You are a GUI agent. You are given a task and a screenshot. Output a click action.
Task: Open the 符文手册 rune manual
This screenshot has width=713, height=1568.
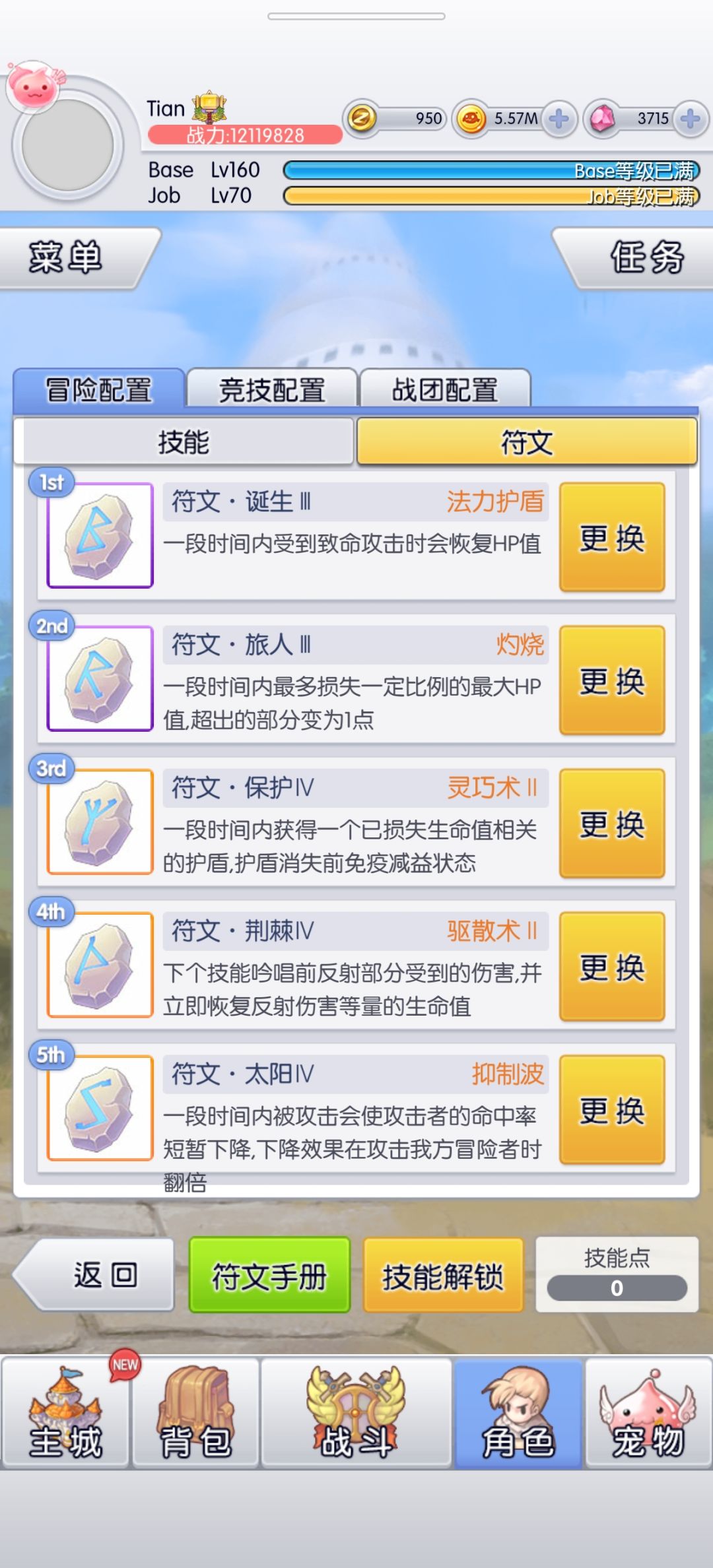click(x=271, y=1274)
